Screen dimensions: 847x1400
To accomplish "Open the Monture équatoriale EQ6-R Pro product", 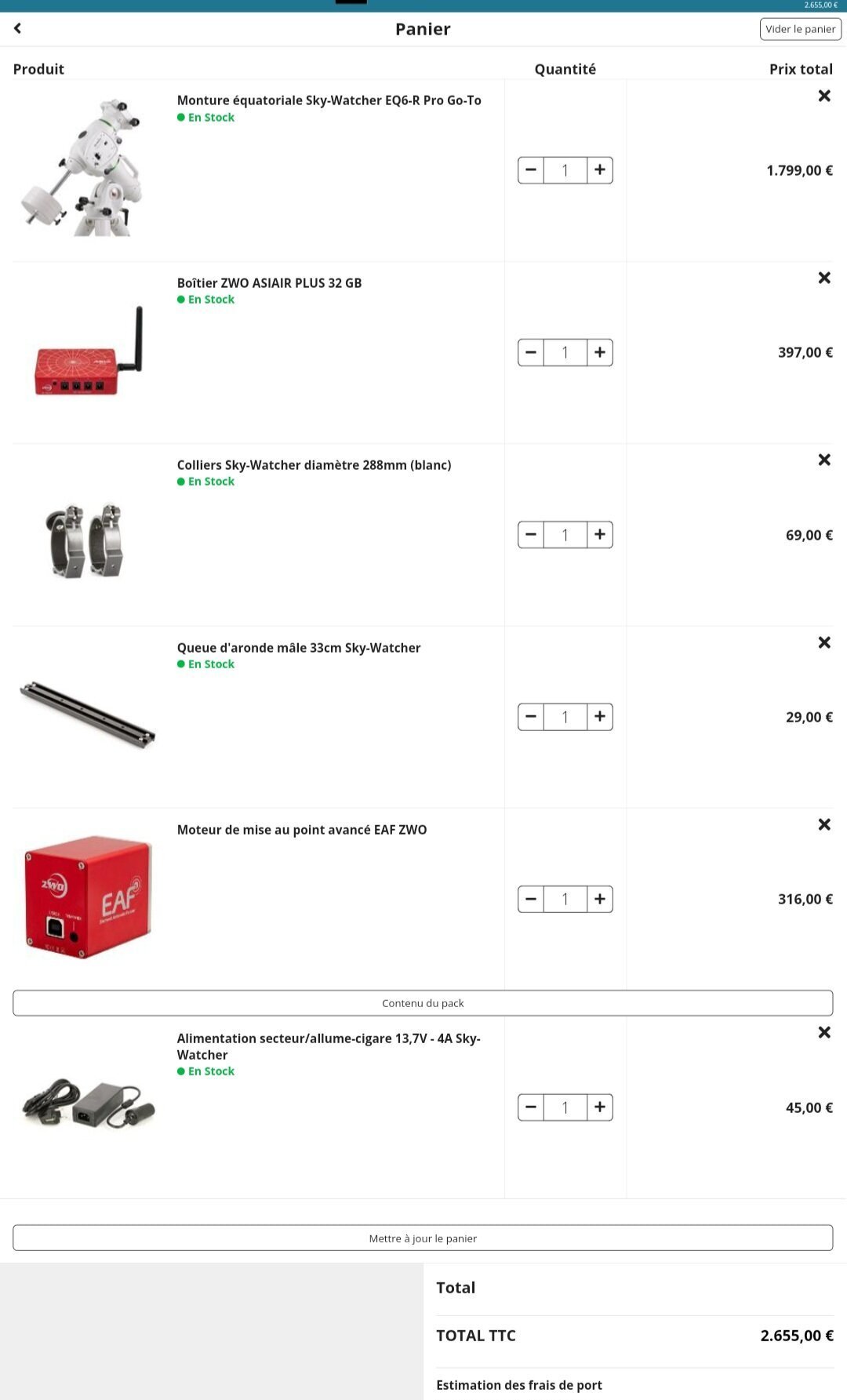I will pos(329,100).
